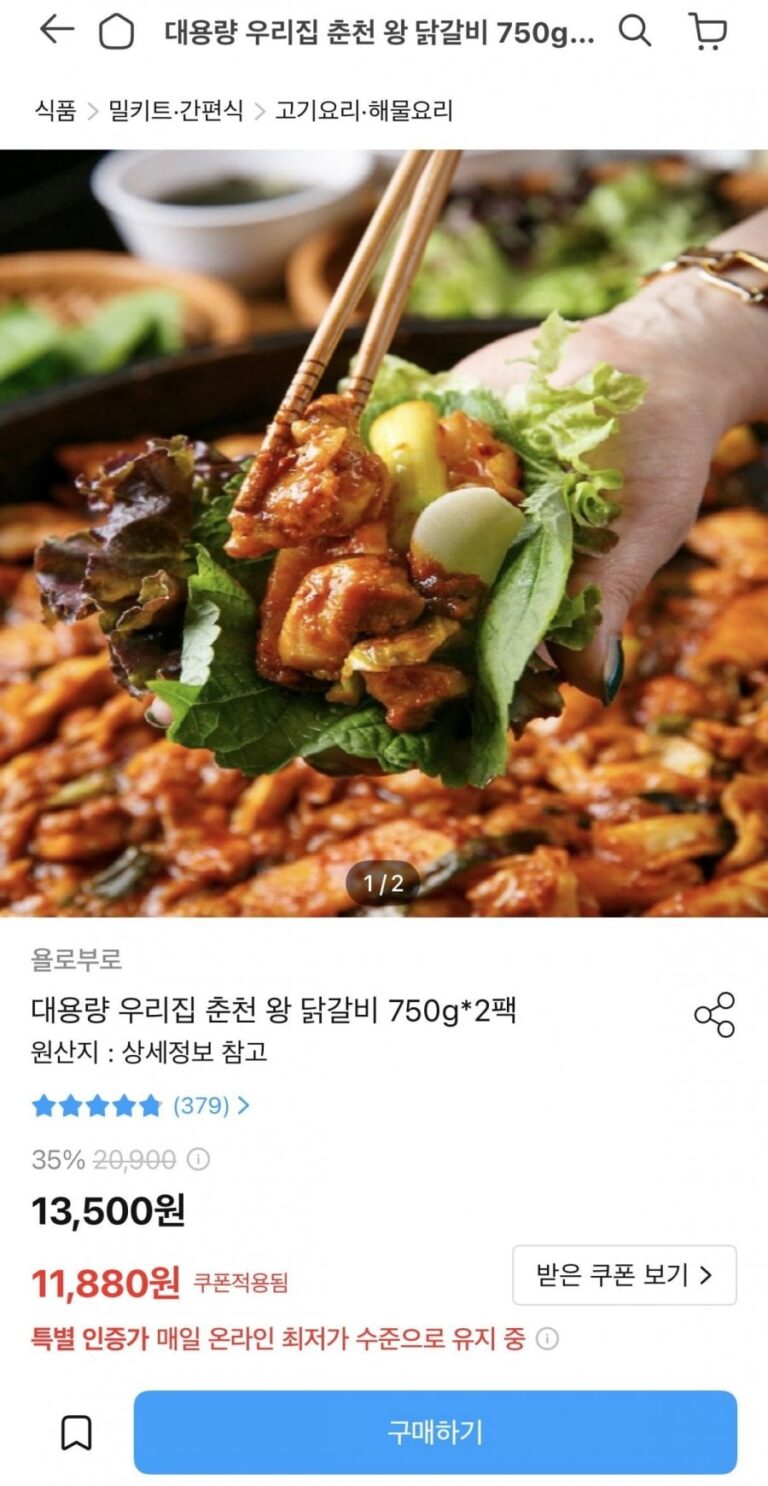The width and height of the screenshot is (768, 1486).
Task: Open the search magnifier
Action: click(634, 32)
